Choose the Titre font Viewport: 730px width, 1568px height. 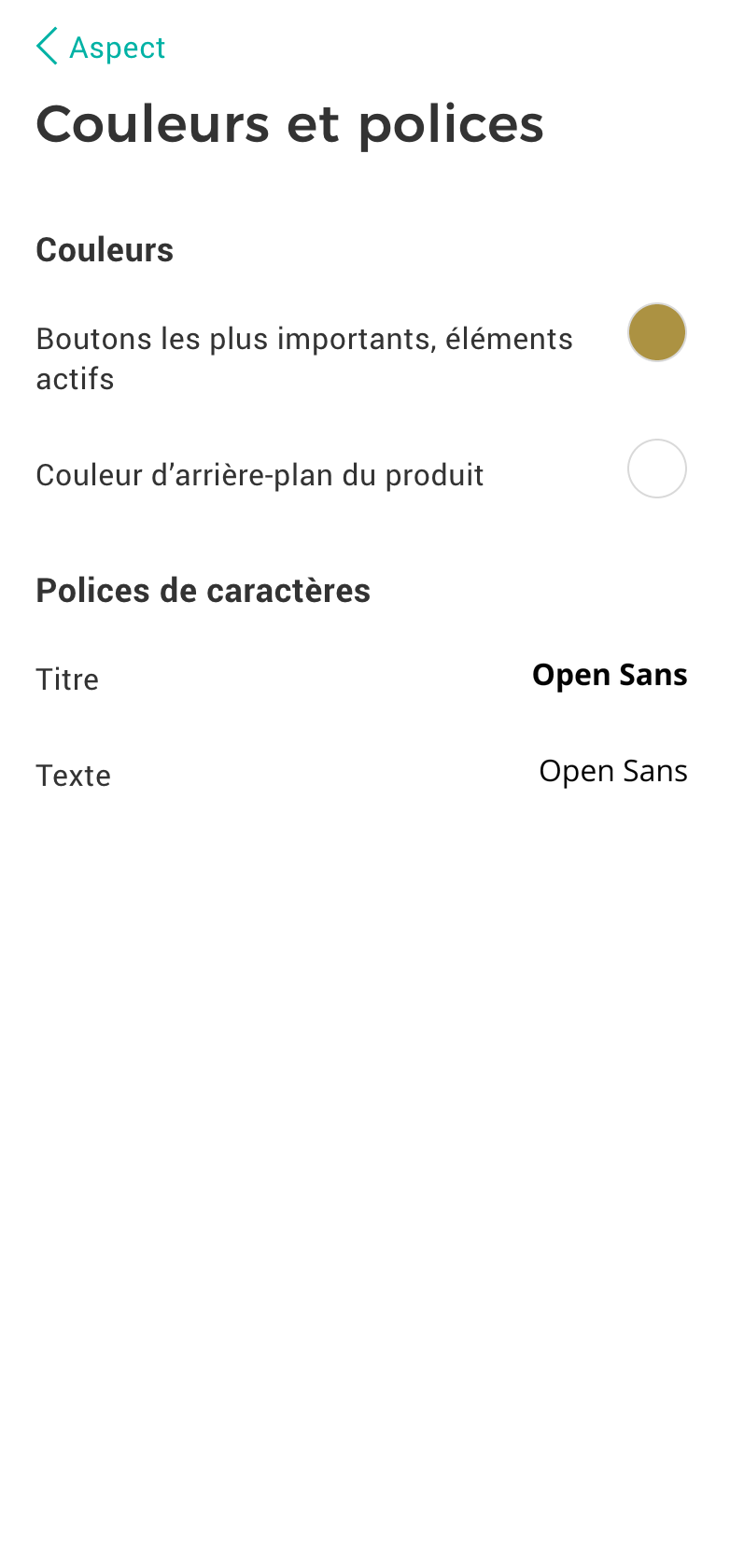[x=609, y=676]
